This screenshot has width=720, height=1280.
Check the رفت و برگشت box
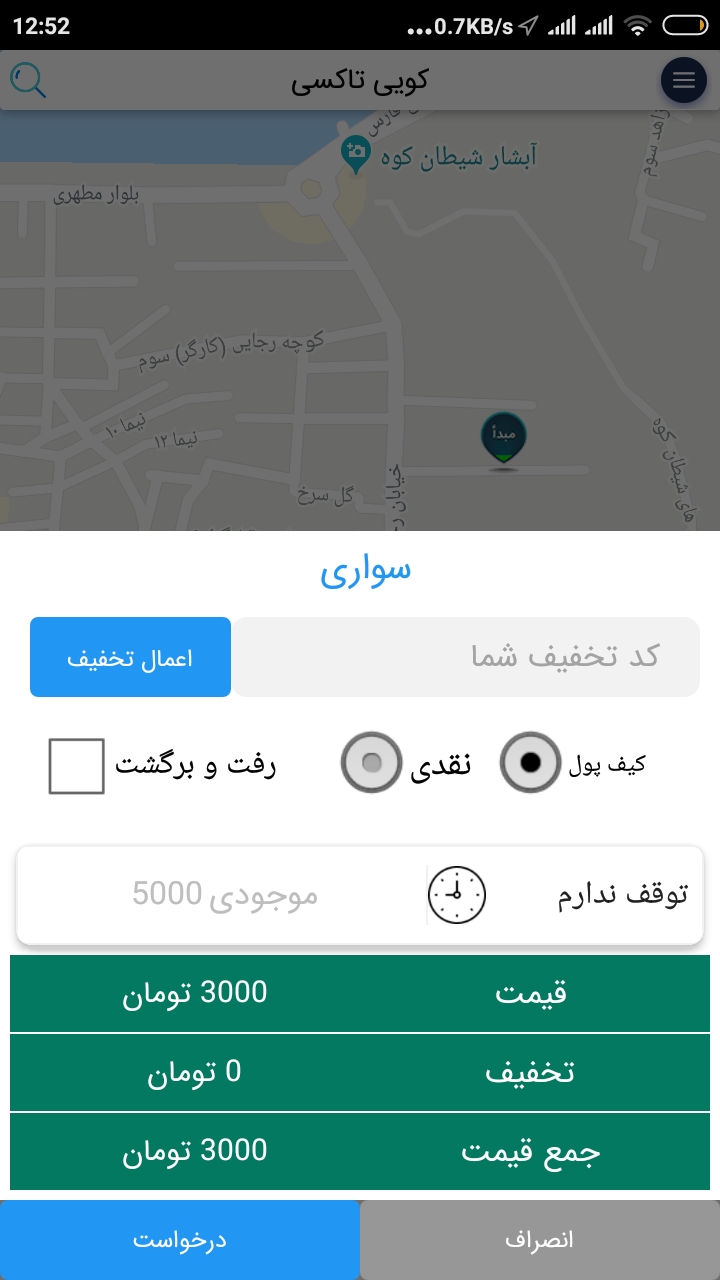point(77,766)
